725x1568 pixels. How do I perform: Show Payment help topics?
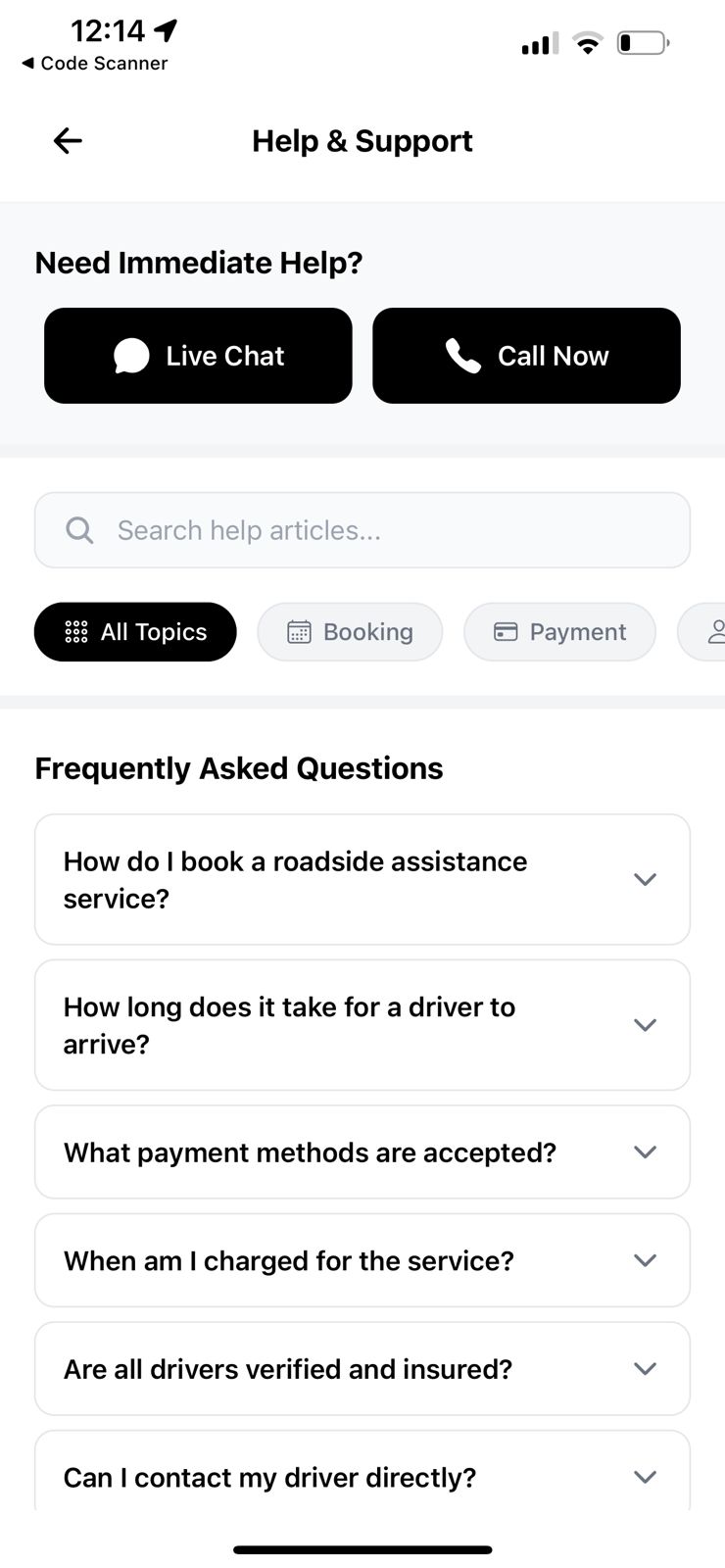[559, 632]
